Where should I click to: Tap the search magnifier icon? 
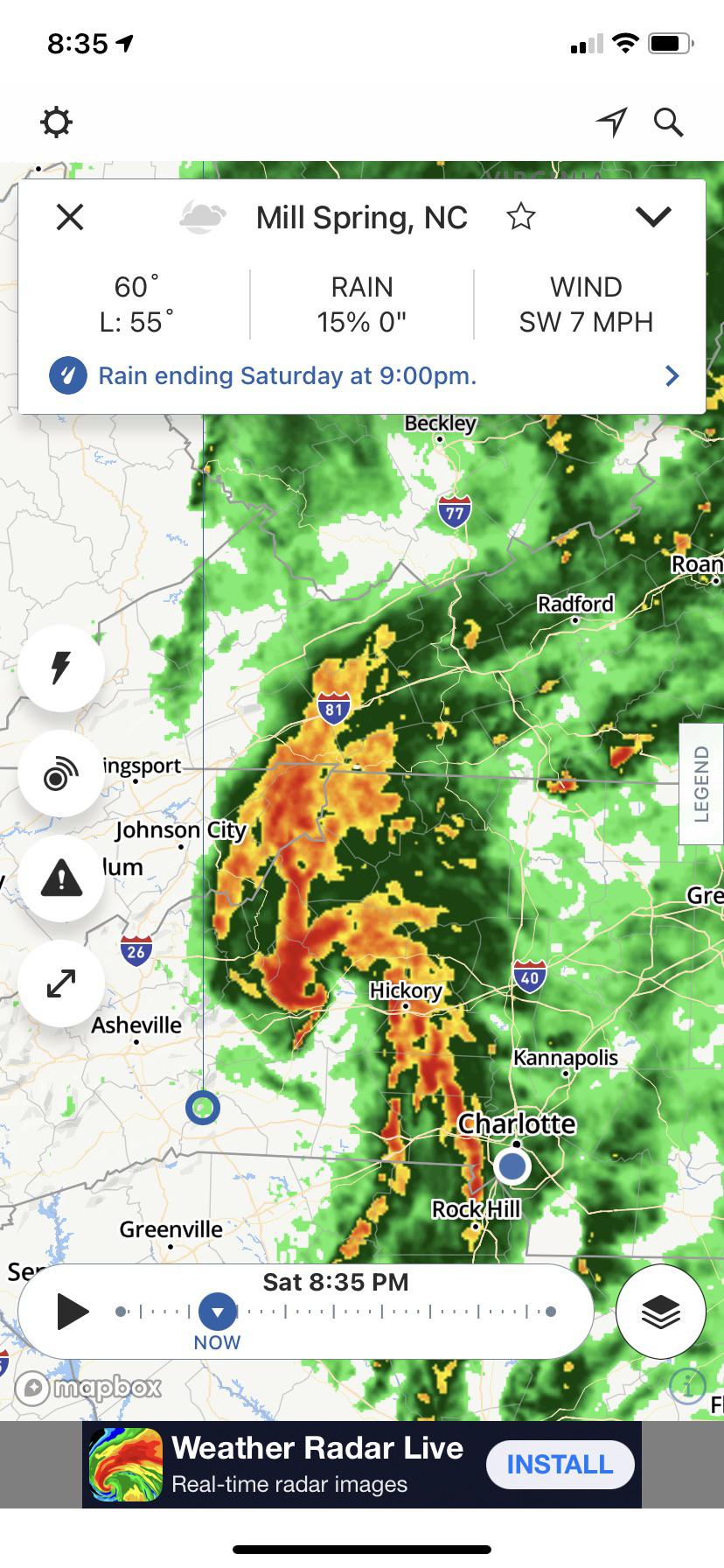tap(669, 122)
